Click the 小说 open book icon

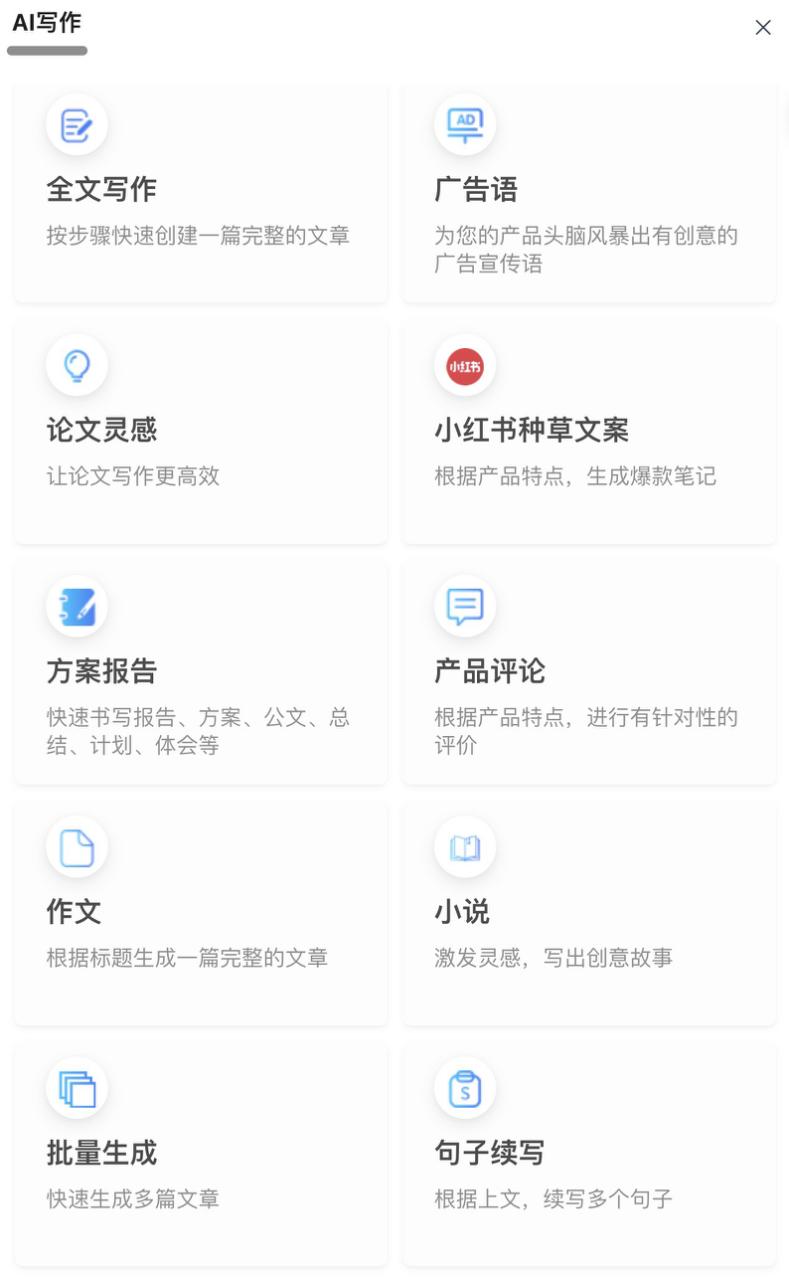[464, 846]
